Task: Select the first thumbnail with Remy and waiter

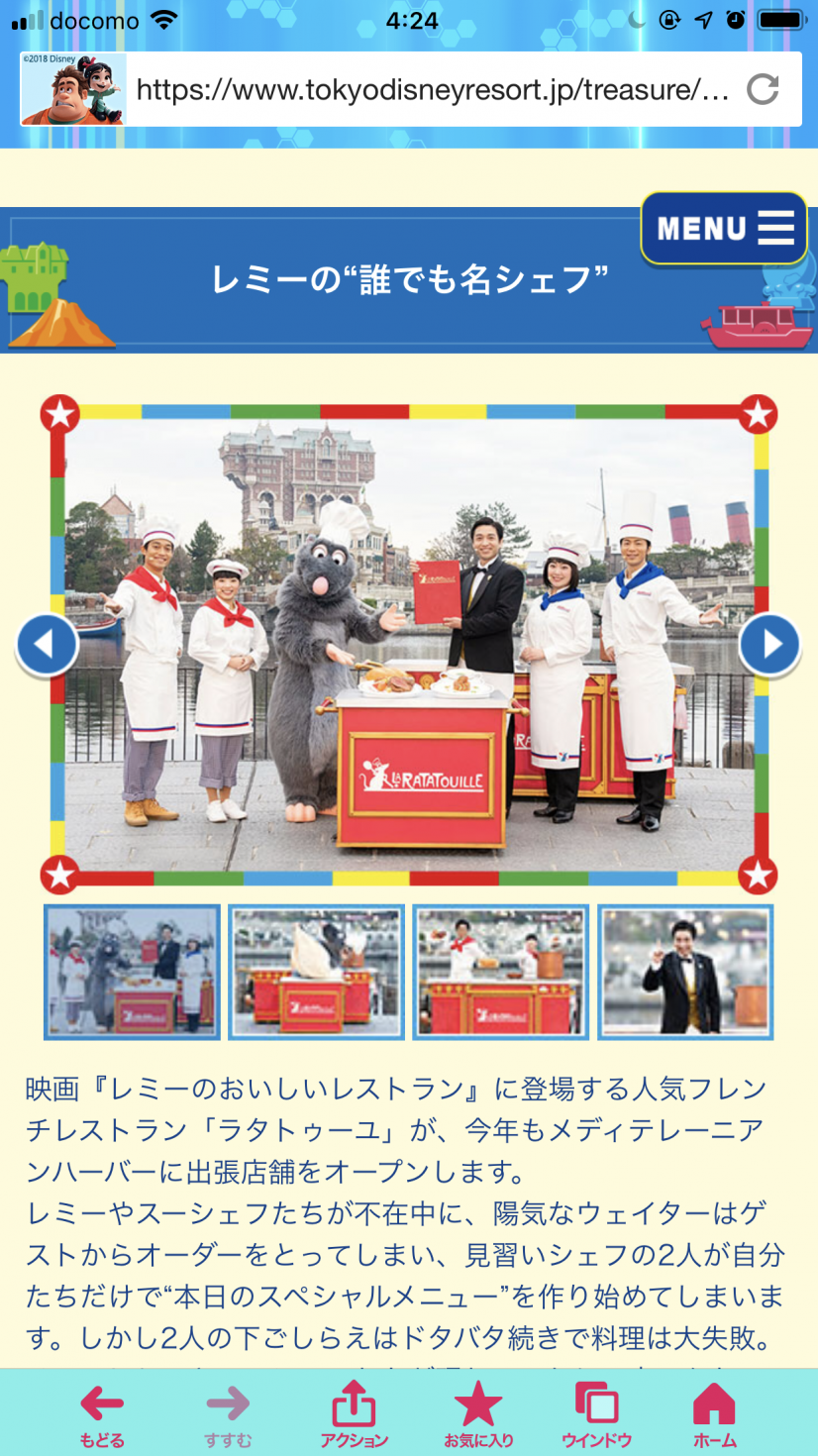Action: [132, 972]
